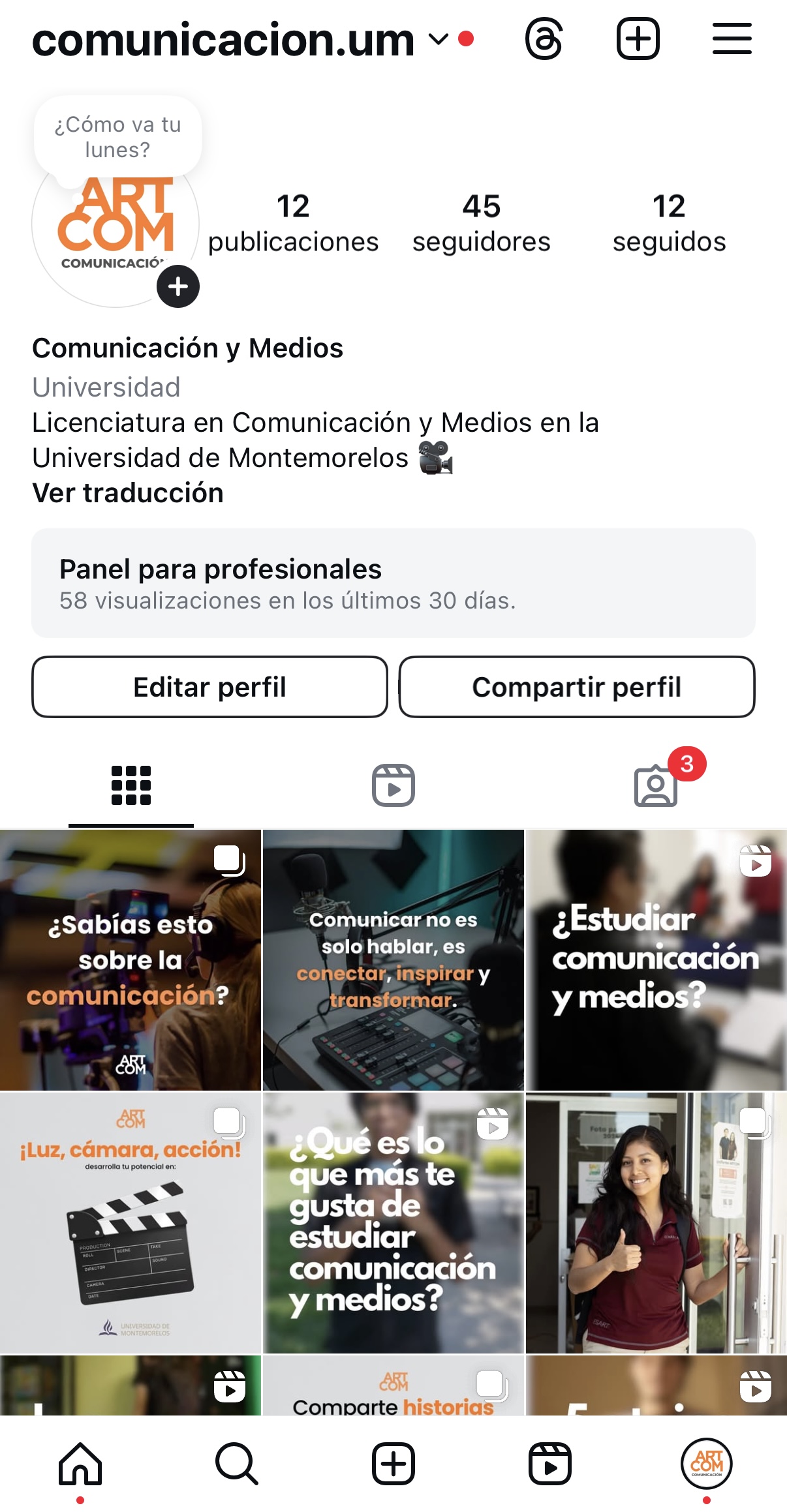The image size is (787, 1512).
Task: Go to the Home feed
Action: pos(80,1464)
